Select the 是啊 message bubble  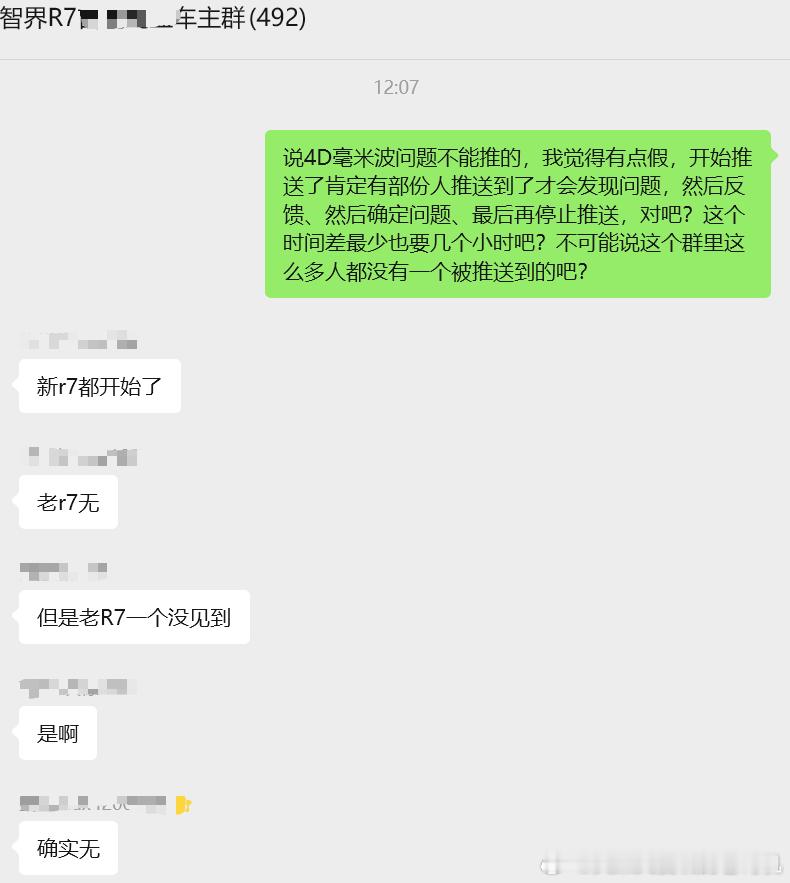(x=57, y=732)
